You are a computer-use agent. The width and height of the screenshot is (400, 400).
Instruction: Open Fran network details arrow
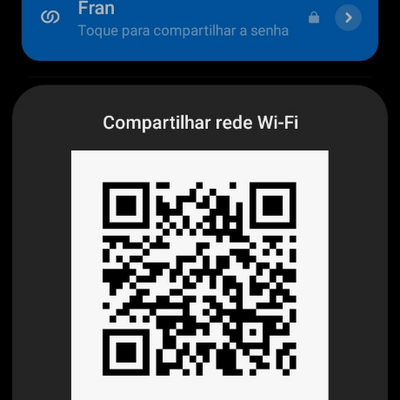click(x=348, y=18)
